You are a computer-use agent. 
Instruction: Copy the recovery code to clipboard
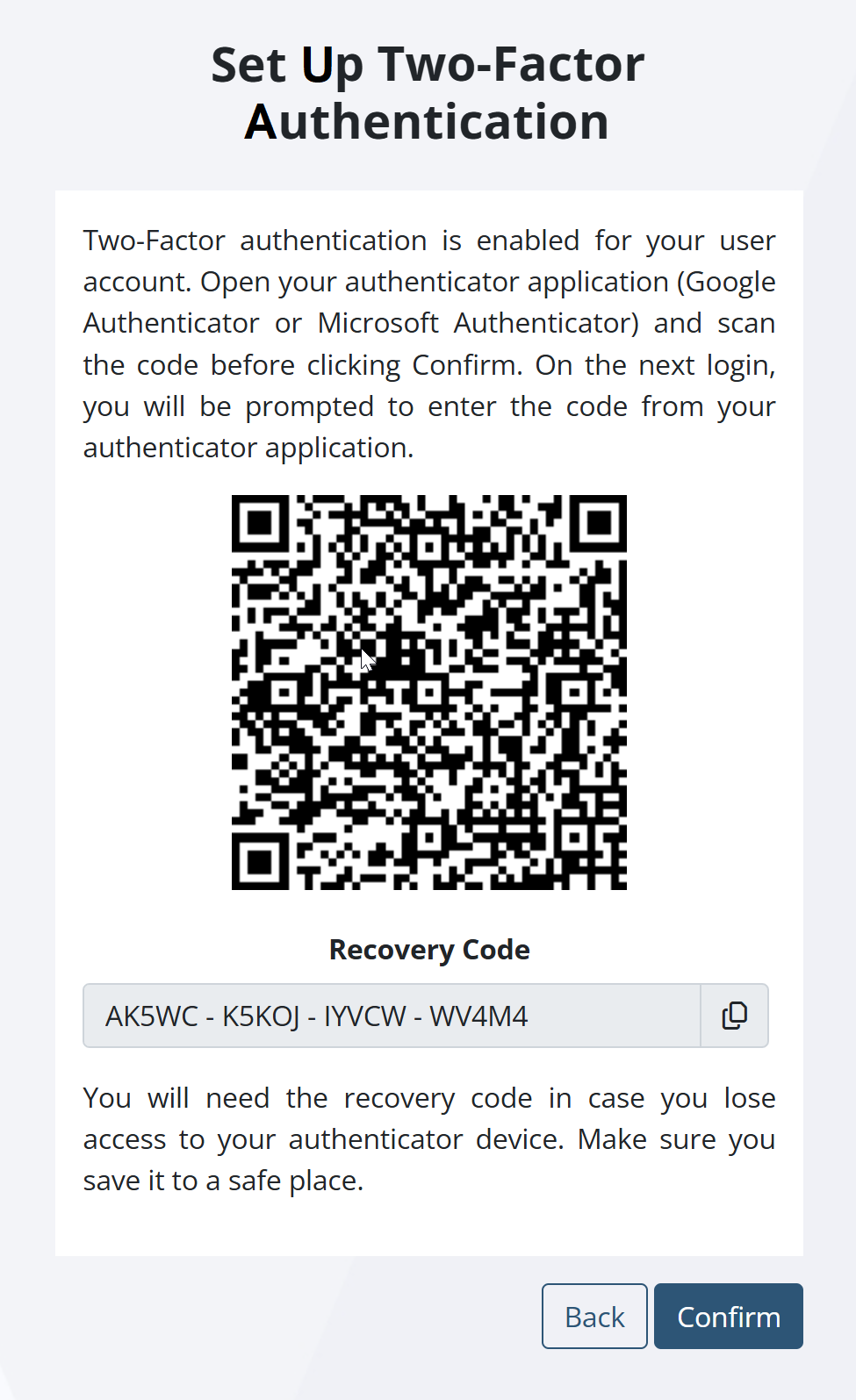[734, 1016]
